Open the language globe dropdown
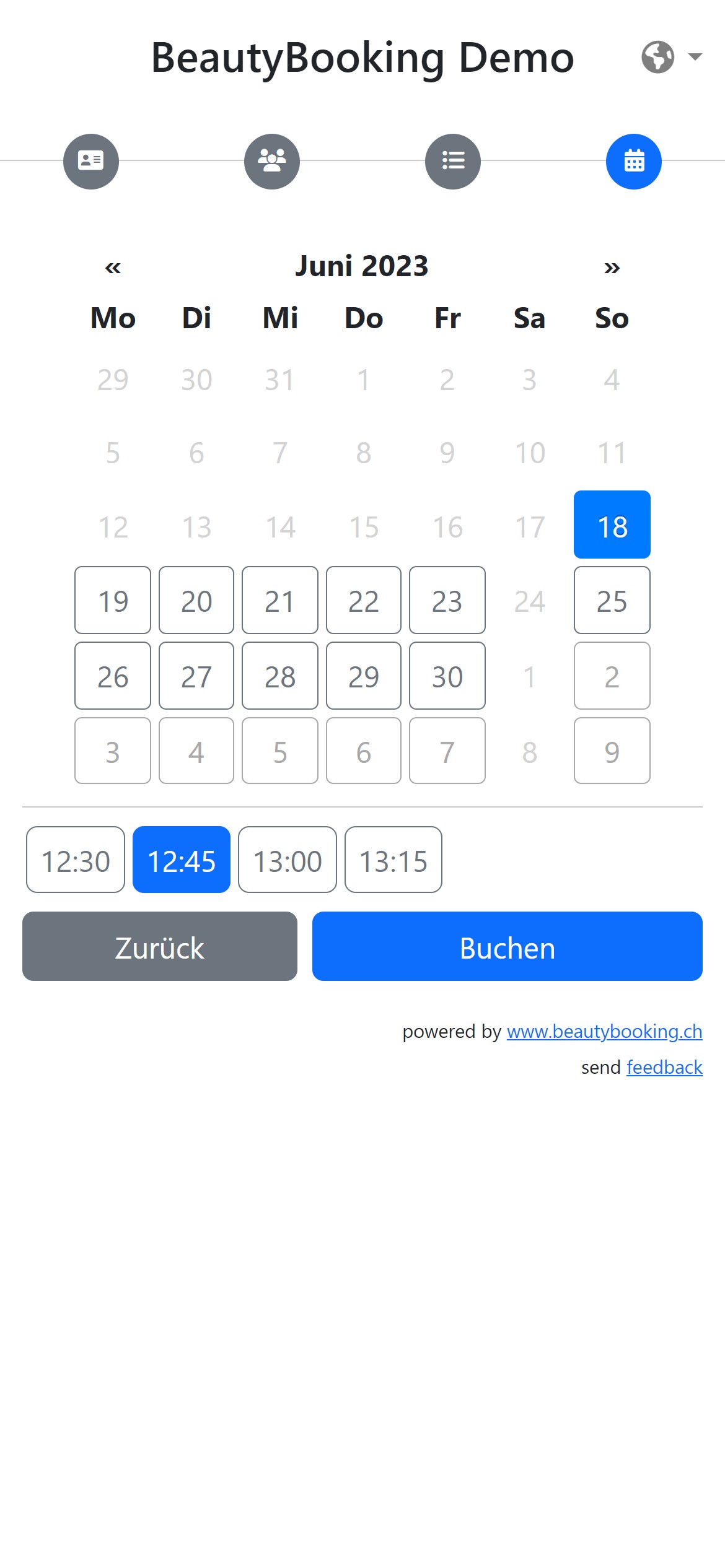725x1568 pixels. (671, 57)
